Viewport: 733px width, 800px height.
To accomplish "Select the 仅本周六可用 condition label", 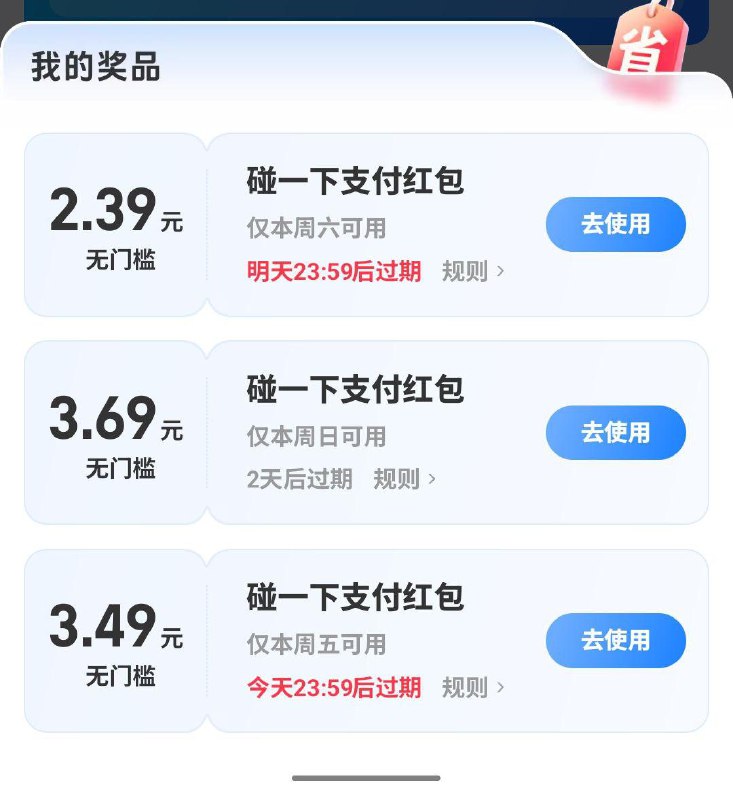I will click(315, 227).
